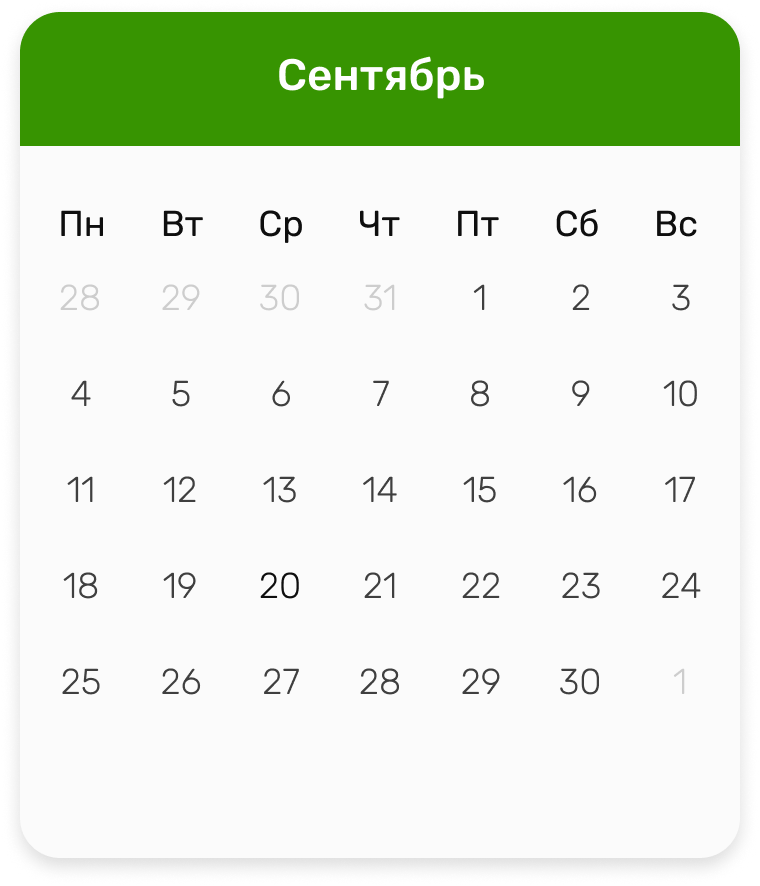Choose date 24 on Sunday

pyautogui.click(x=680, y=586)
